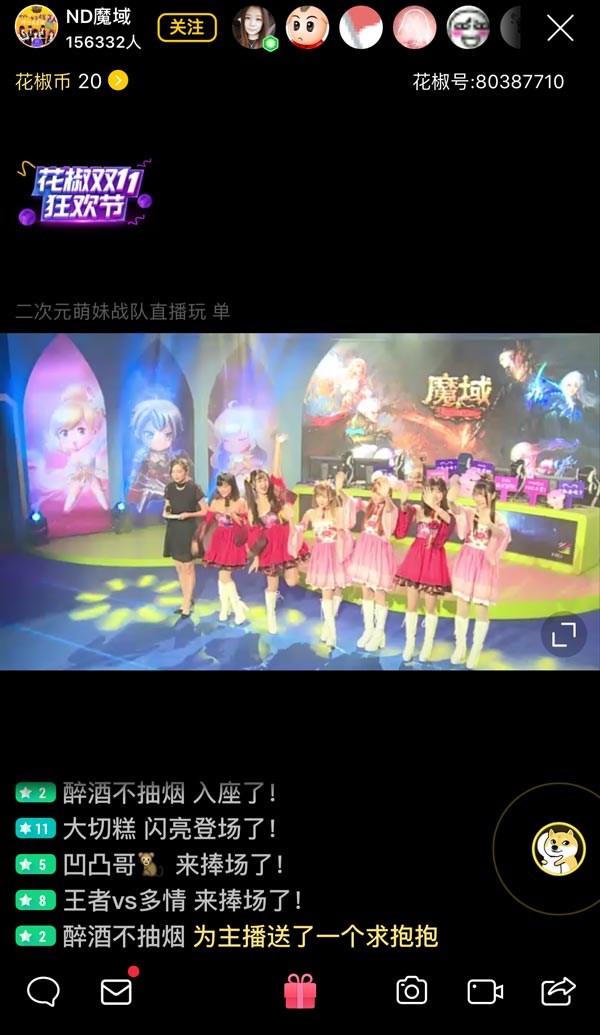The image size is (600, 1035).
Task: Tap the floating doge dog icon
Action: coord(557,849)
